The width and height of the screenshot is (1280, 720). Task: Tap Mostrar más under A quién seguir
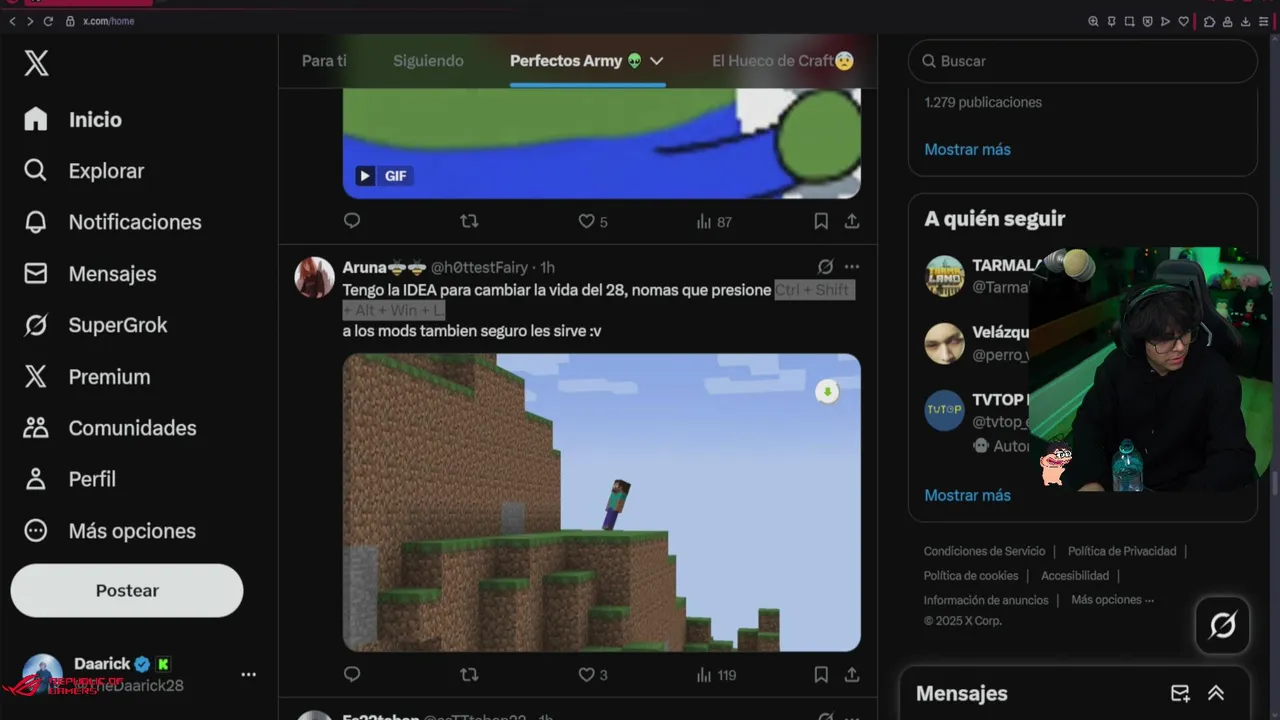[x=967, y=495]
